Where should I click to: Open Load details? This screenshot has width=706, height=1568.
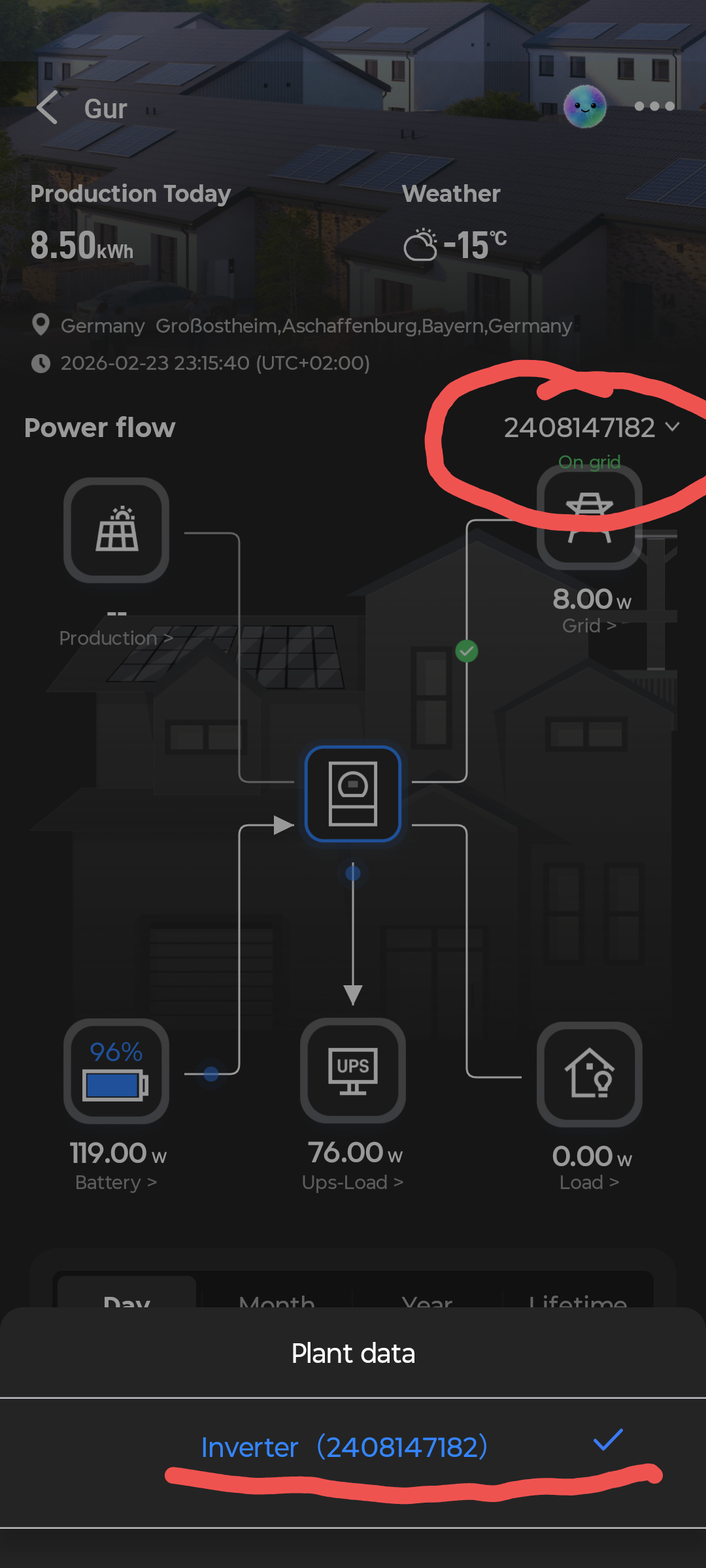tap(589, 1182)
